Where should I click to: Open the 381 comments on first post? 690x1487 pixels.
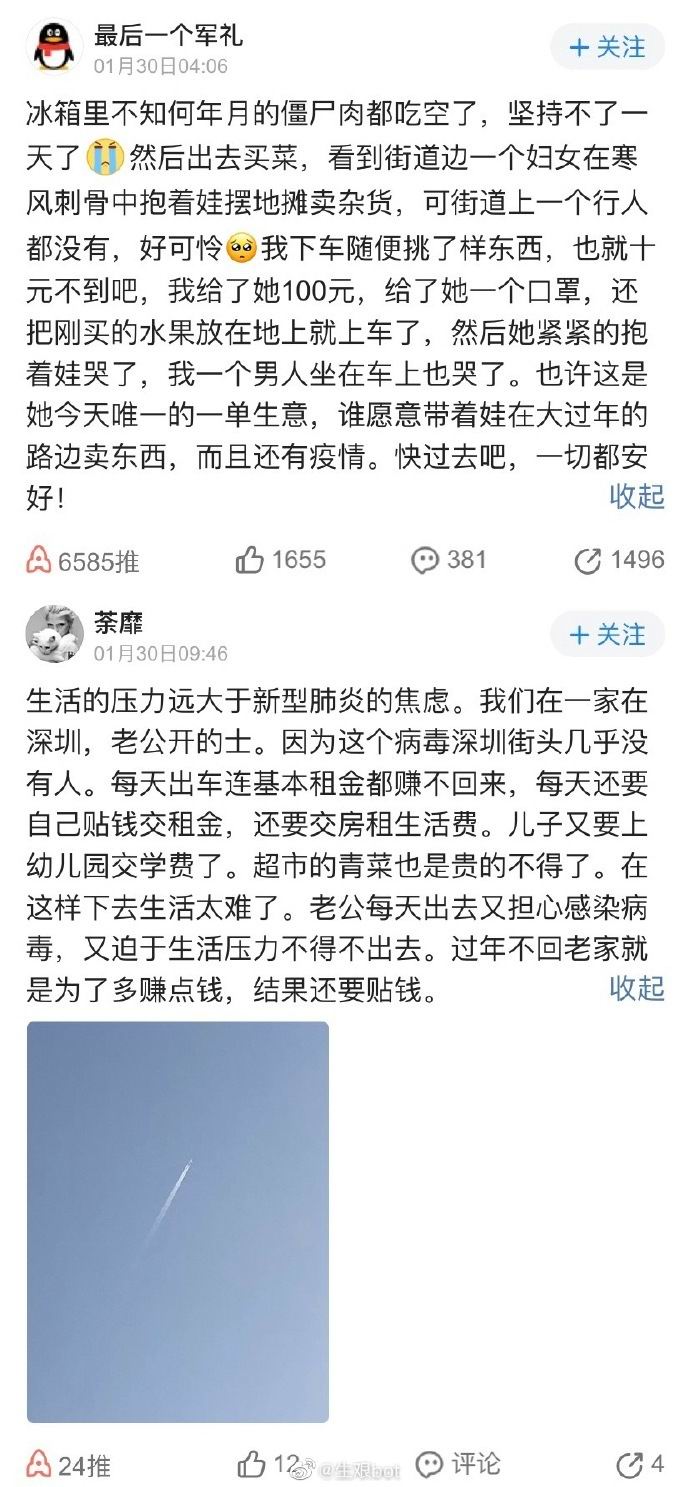coord(449,560)
